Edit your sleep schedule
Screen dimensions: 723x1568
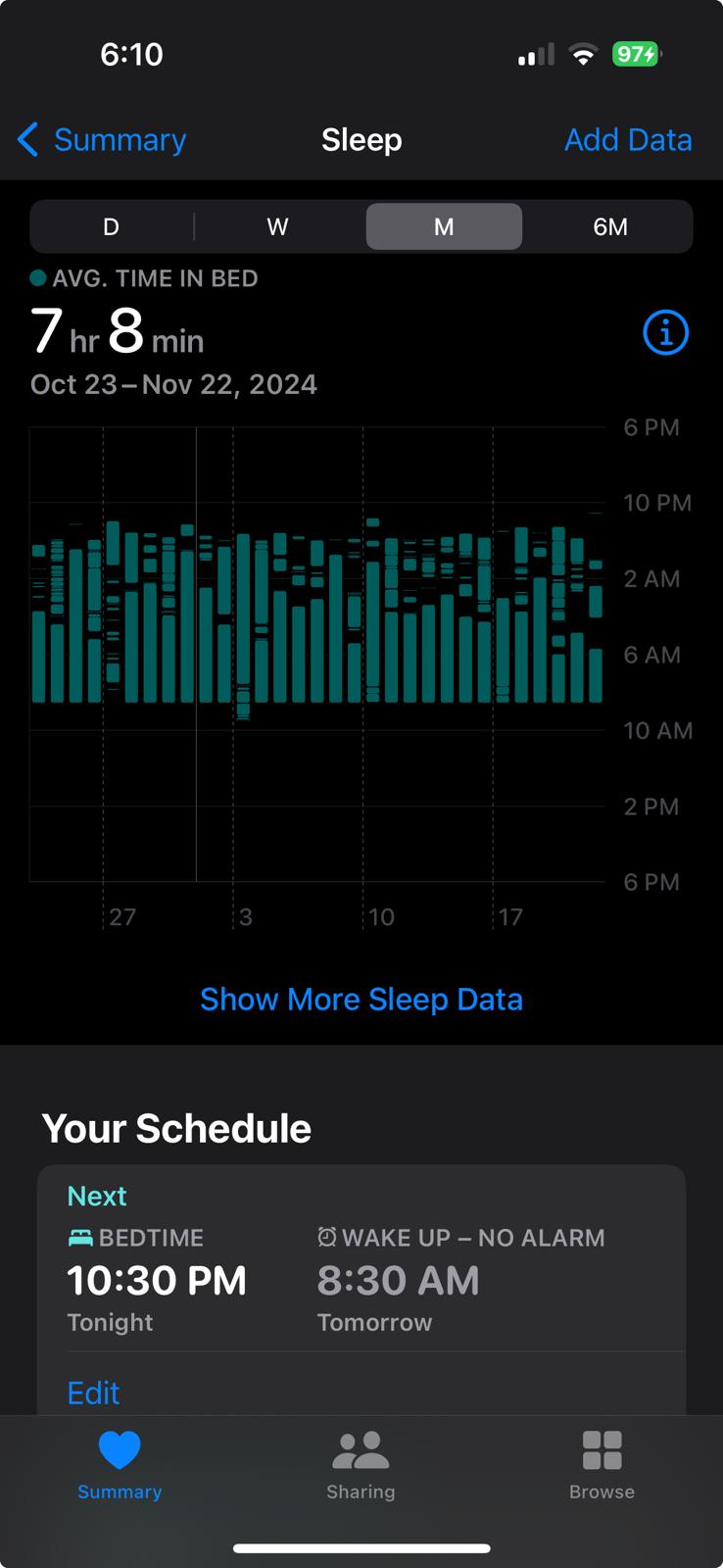coord(93,1393)
